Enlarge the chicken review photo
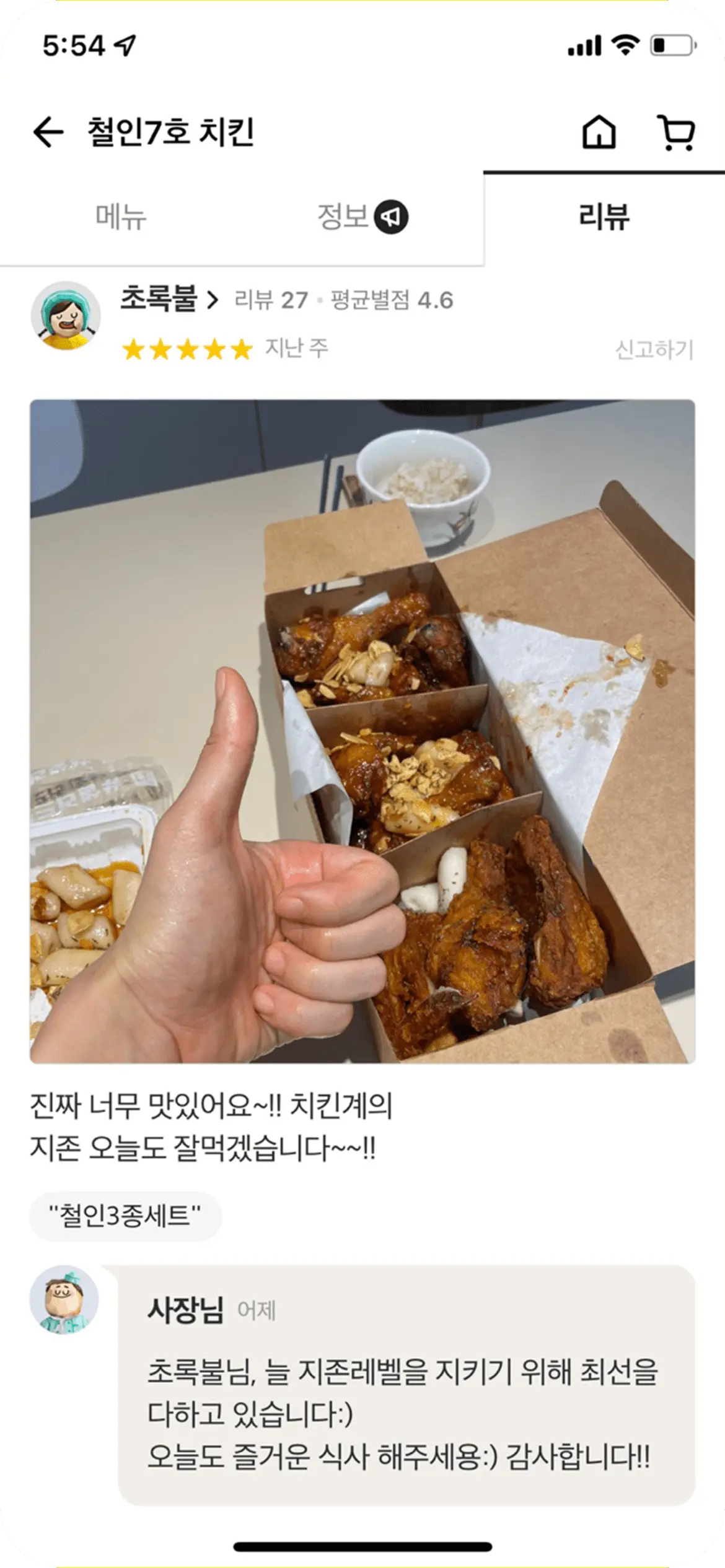This screenshot has height=1568, width=725. coord(362,731)
